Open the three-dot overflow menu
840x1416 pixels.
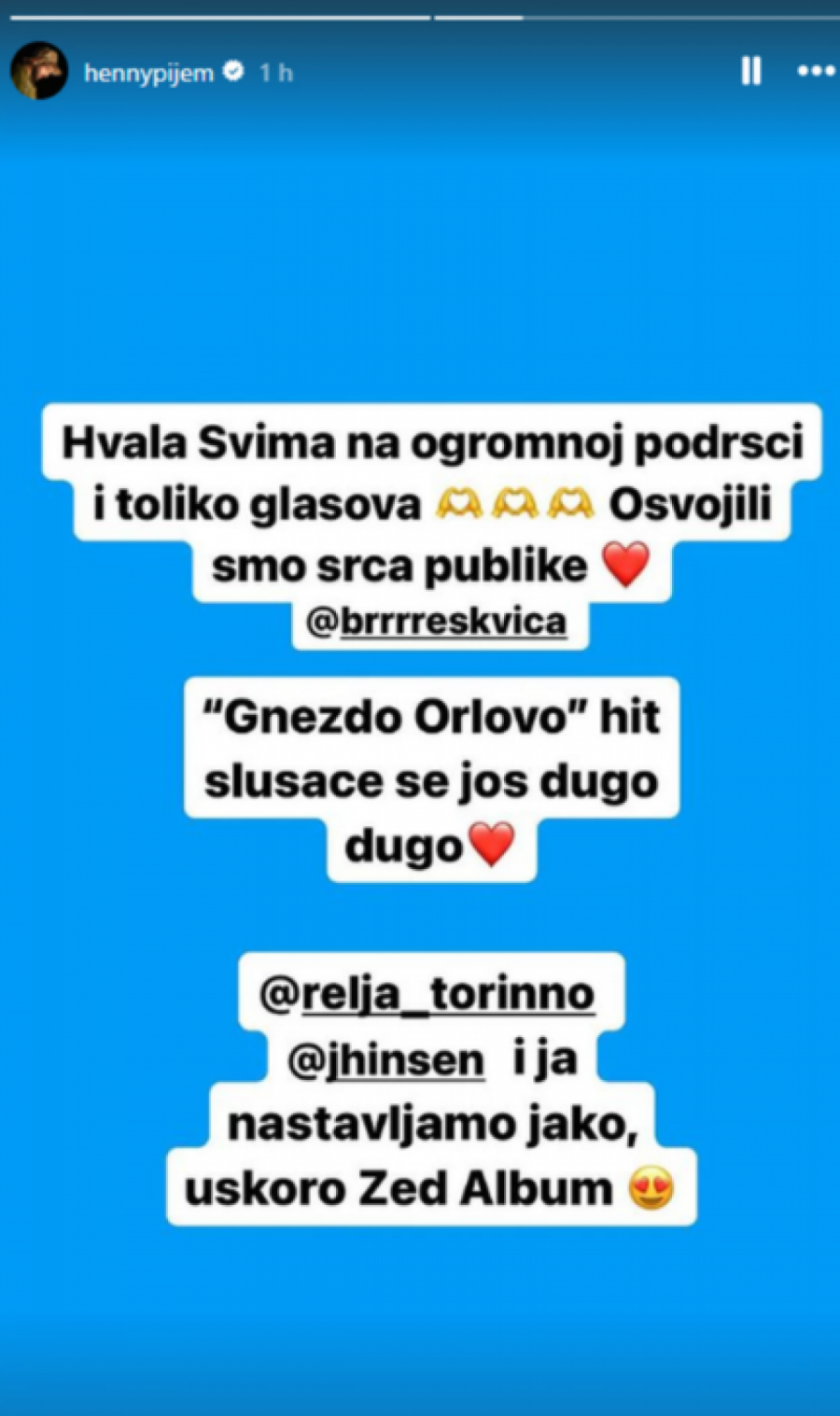pyautogui.click(x=815, y=71)
